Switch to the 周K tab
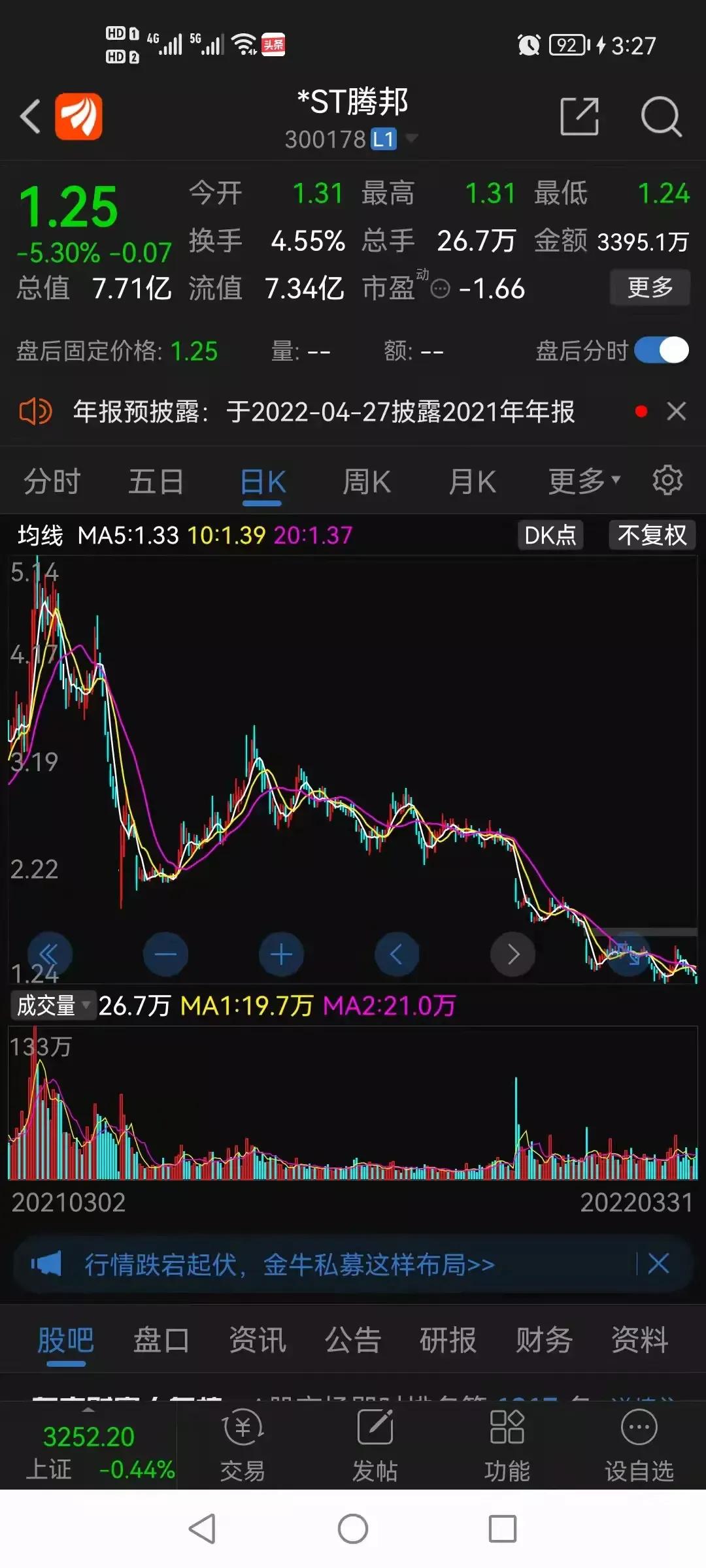 pyautogui.click(x=367, y=480)
